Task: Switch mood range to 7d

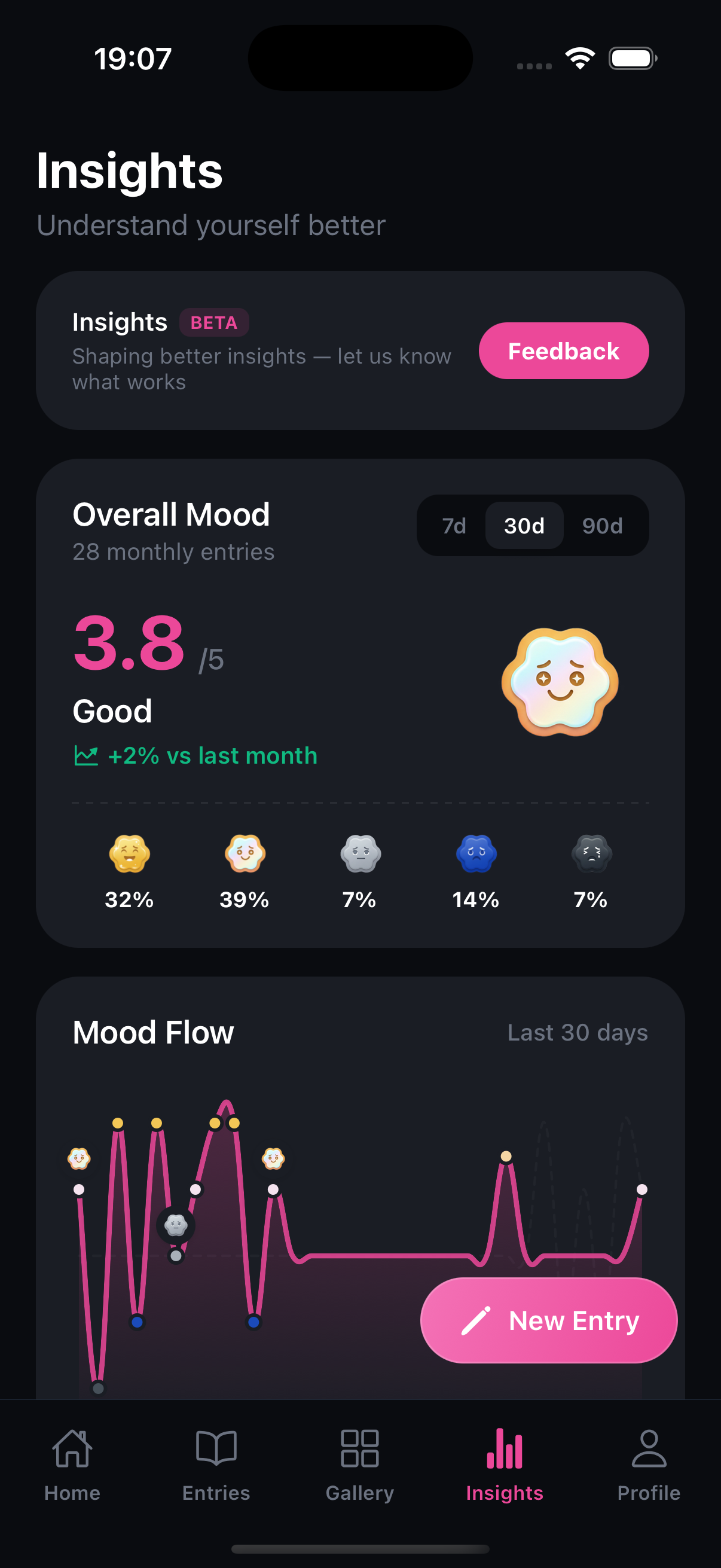Action: pyautogui.click(x=454, y=525)
